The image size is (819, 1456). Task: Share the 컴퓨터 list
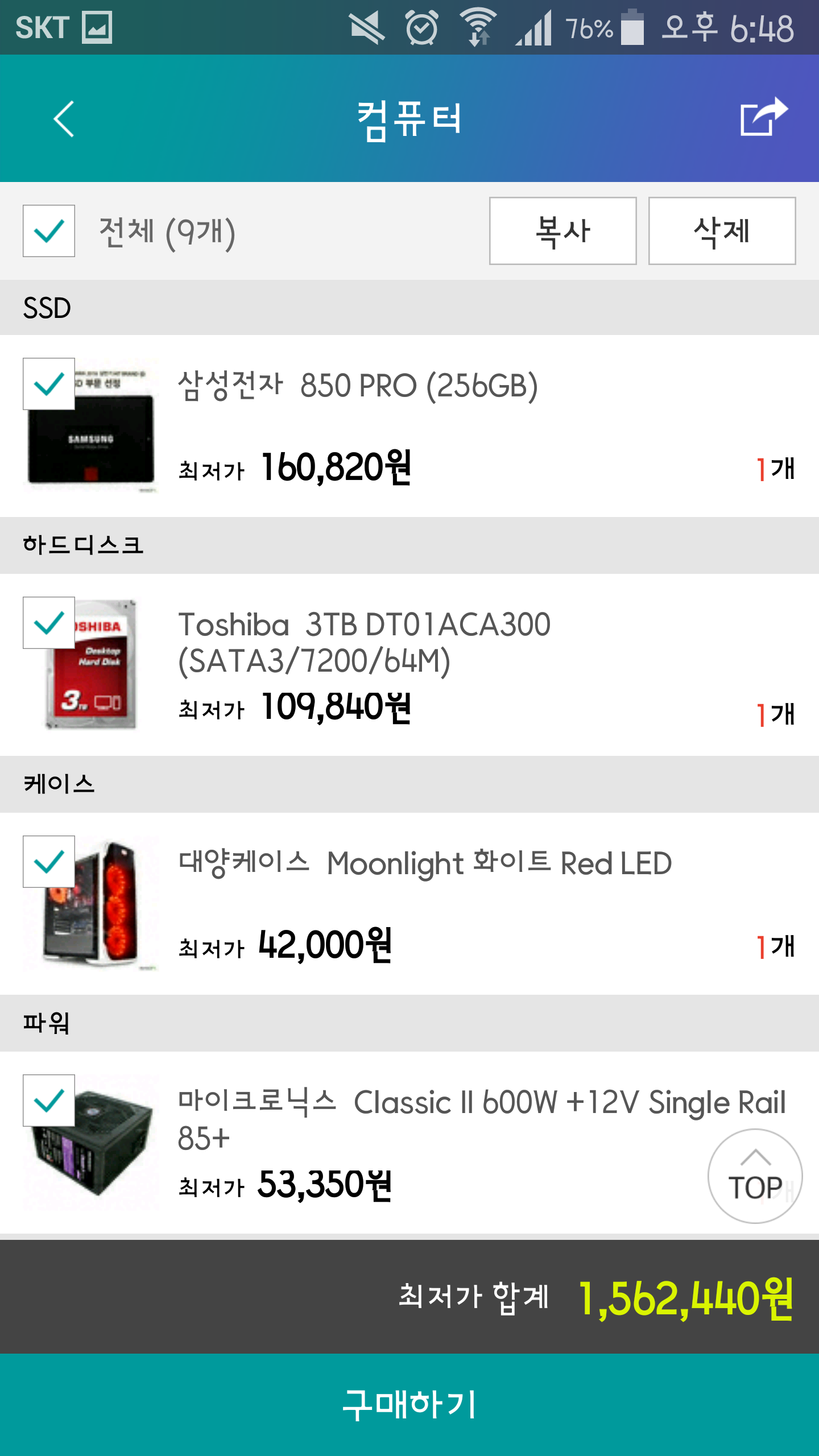pos(764,117)
